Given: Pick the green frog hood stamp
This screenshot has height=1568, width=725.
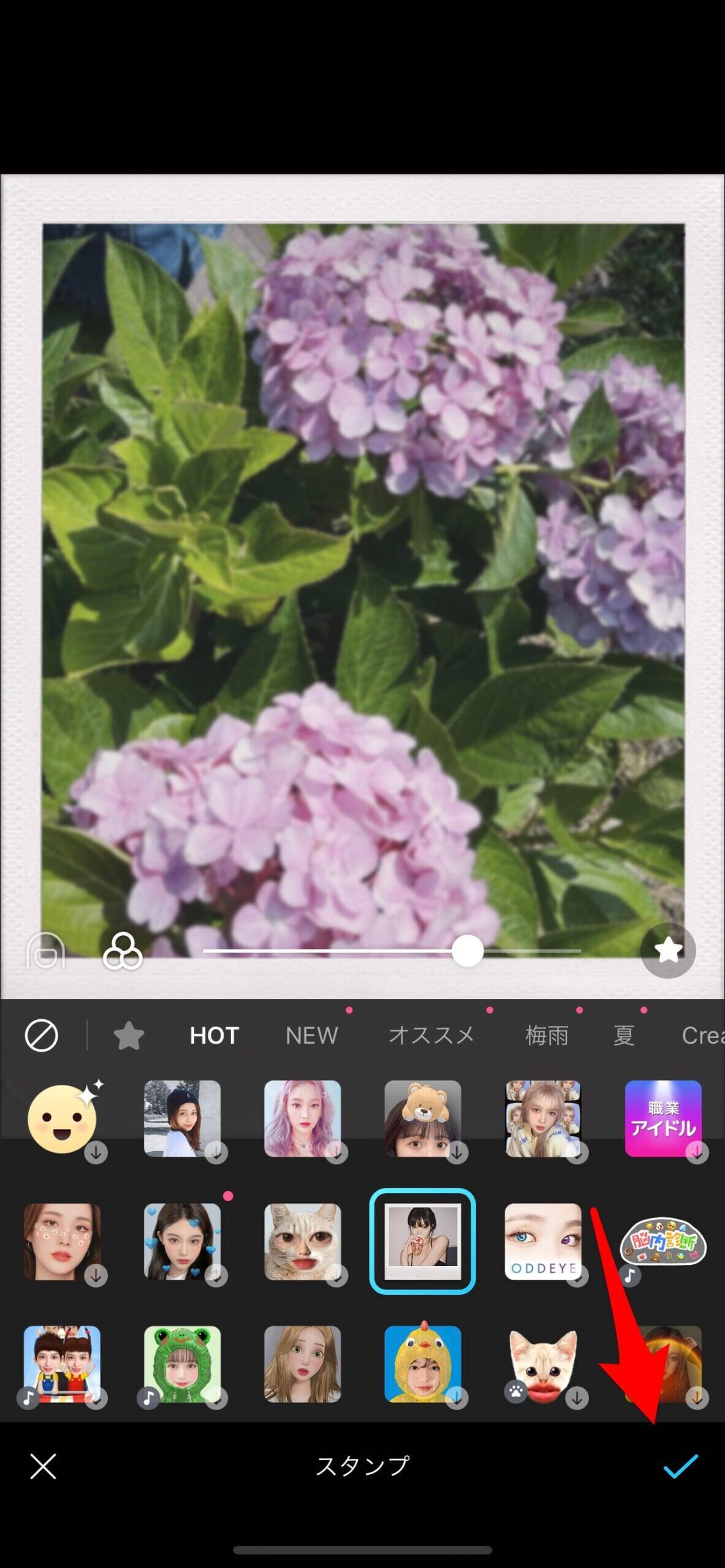Looking at the screenshot, I should tap(182, 1364).
